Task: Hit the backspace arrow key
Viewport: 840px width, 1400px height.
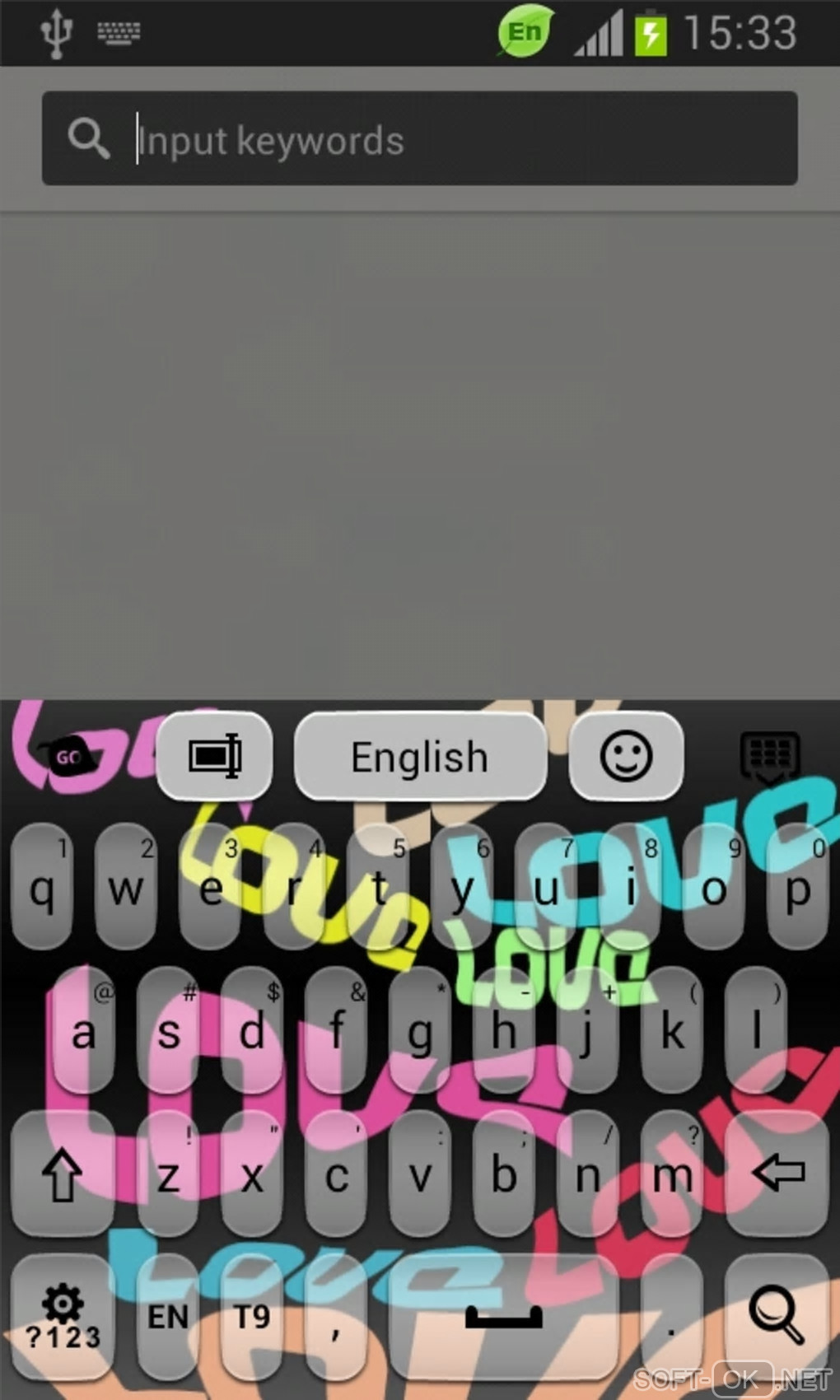Action: click(777, 1174)
